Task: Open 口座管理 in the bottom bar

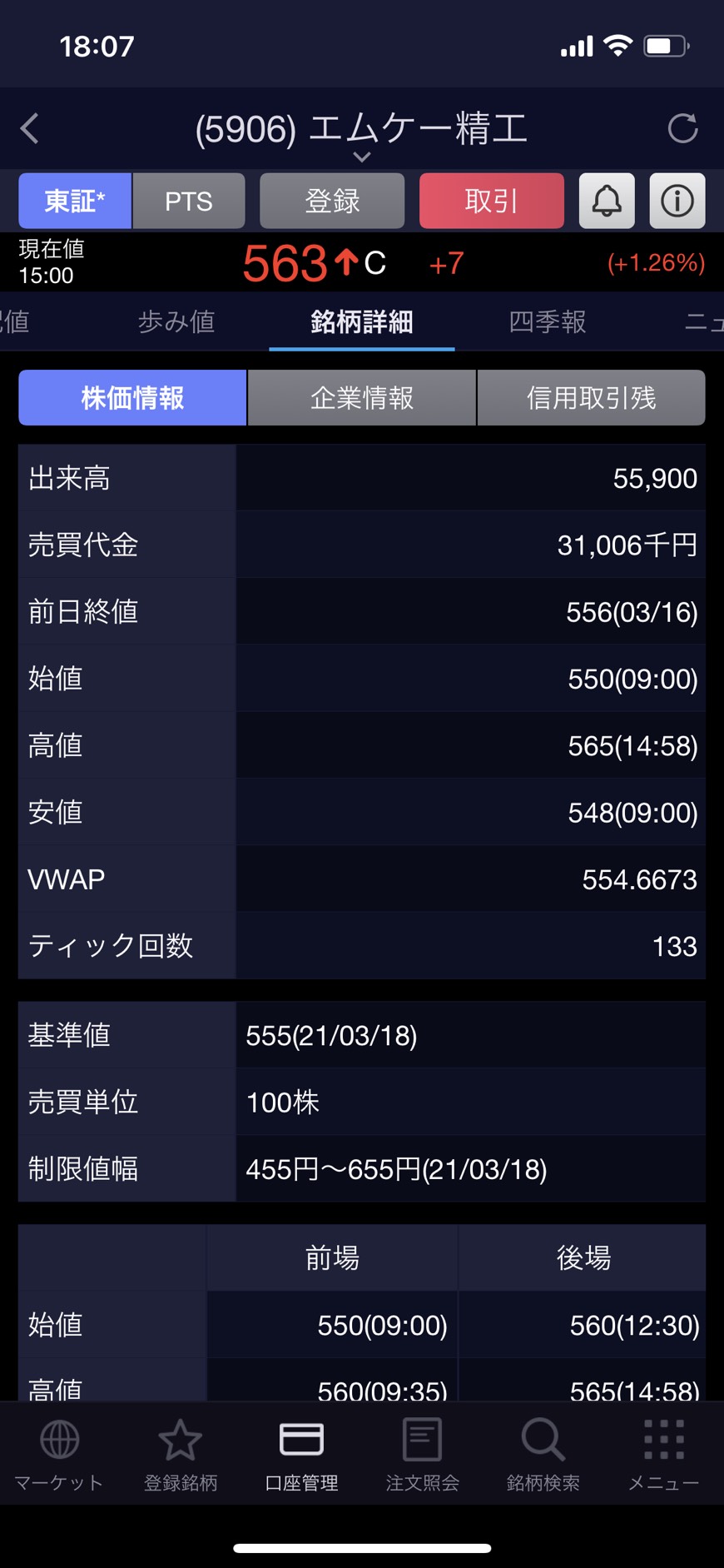Action: click(301, 1455)
